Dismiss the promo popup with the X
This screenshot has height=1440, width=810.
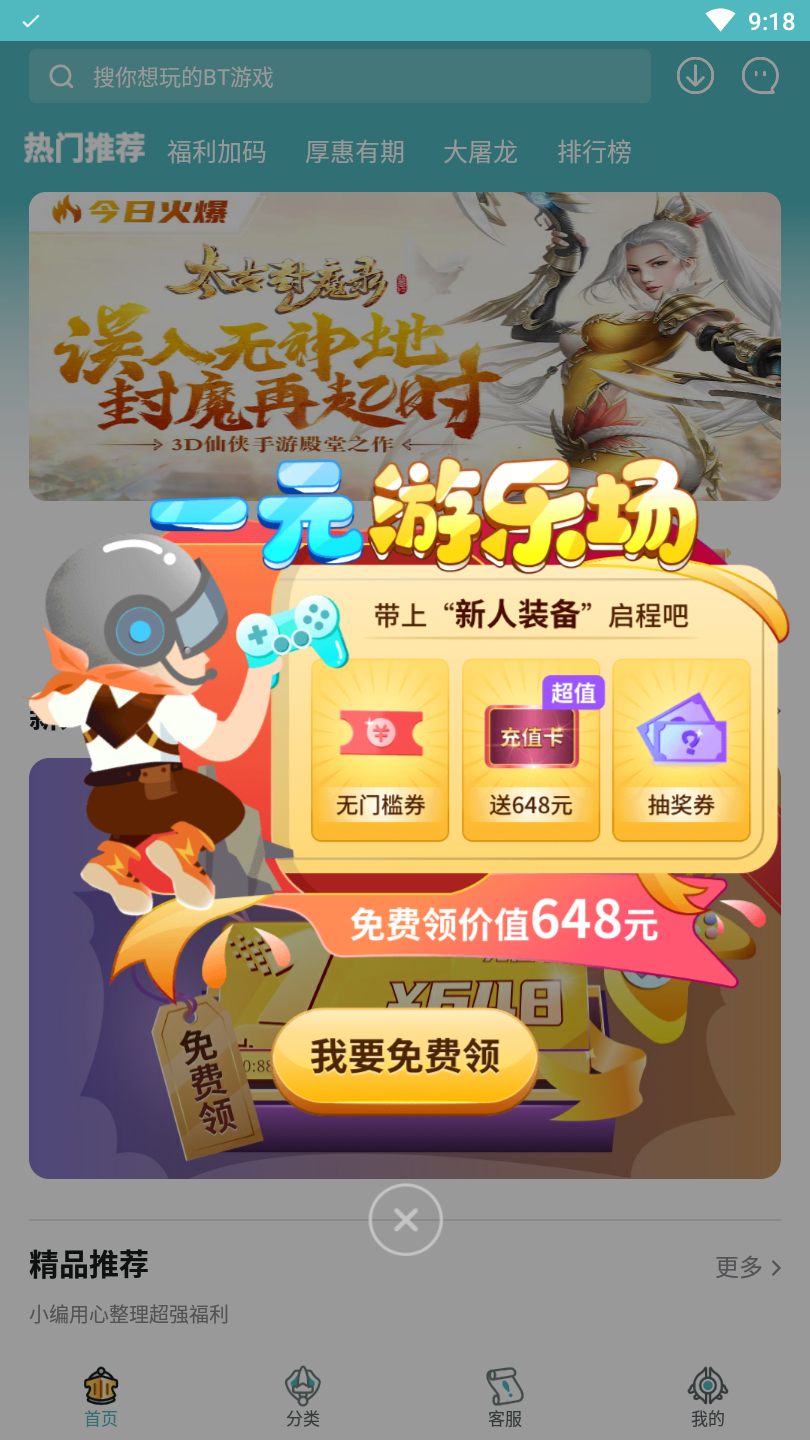pos(405,1219)
